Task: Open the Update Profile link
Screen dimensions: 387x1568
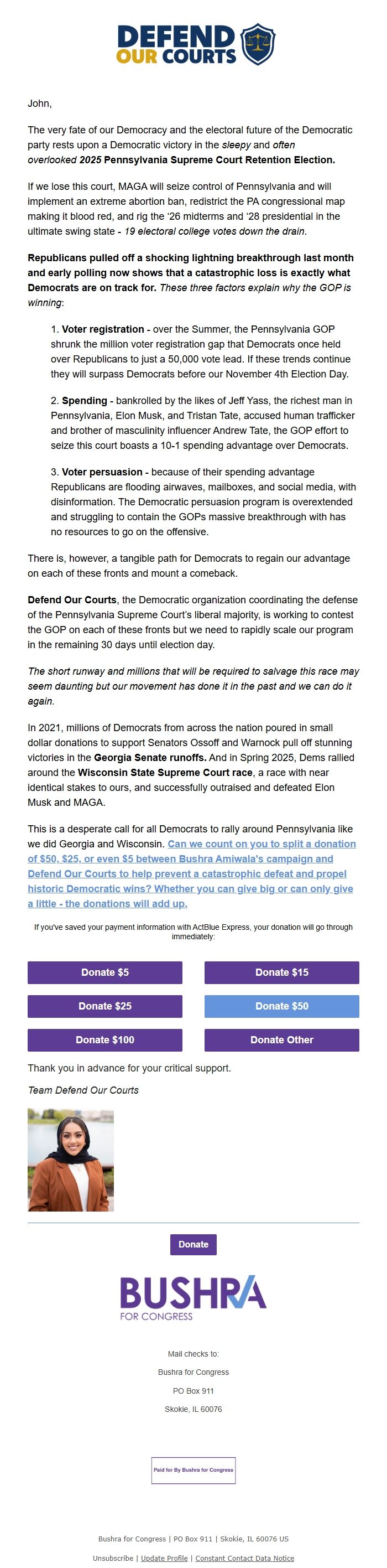Action: pos(164,1558)
